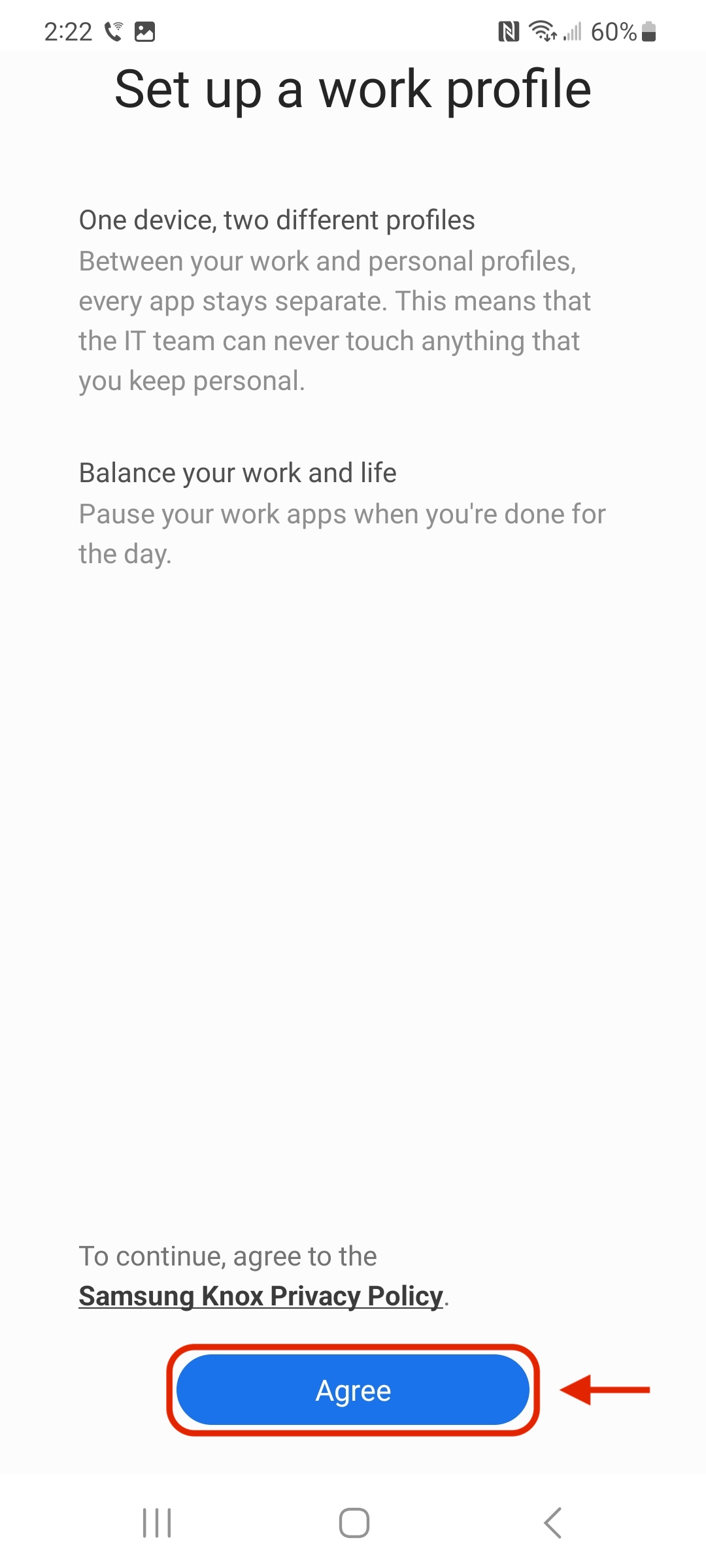Go to the home screen
Screen dimensions: 706x1568
click(354, 1523)
